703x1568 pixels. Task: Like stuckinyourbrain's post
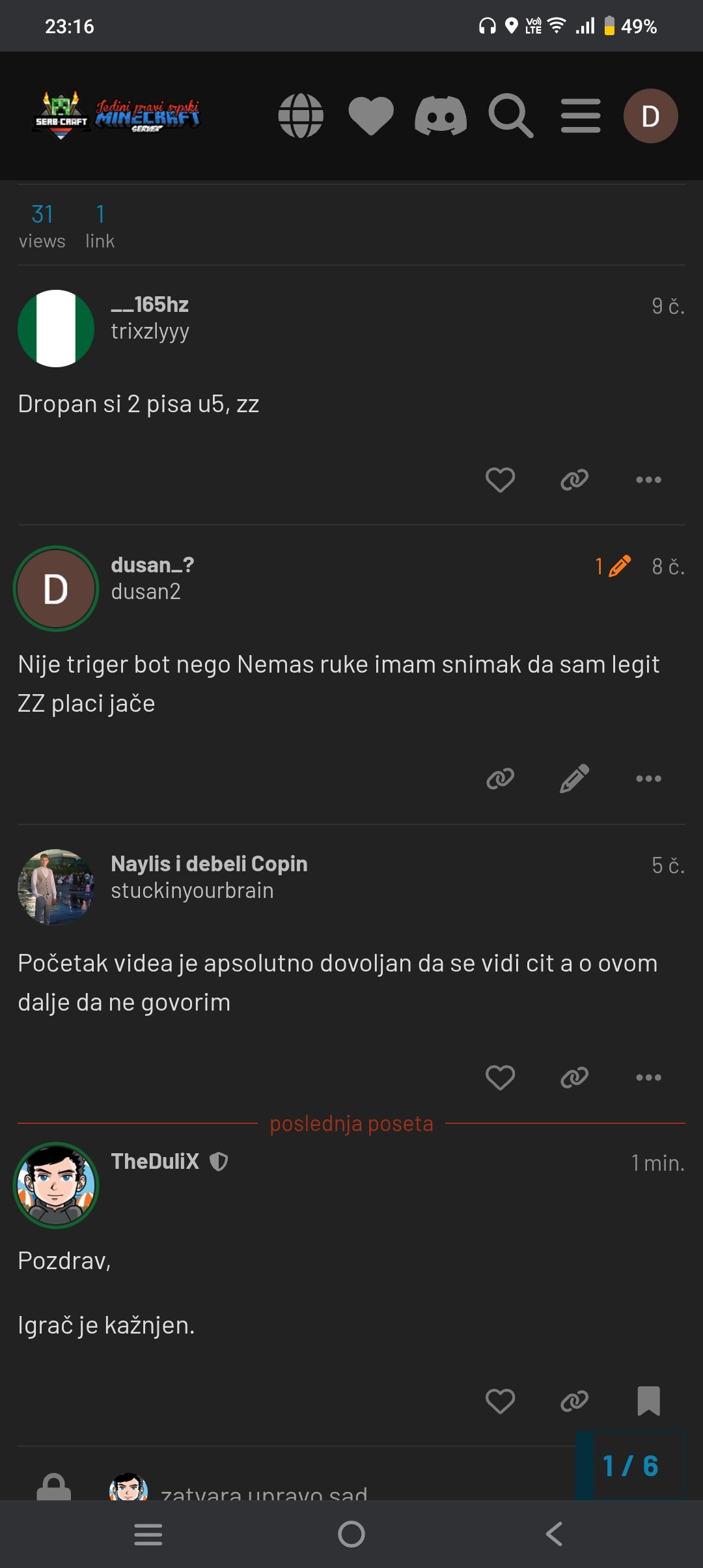[x=500, y=1077]
